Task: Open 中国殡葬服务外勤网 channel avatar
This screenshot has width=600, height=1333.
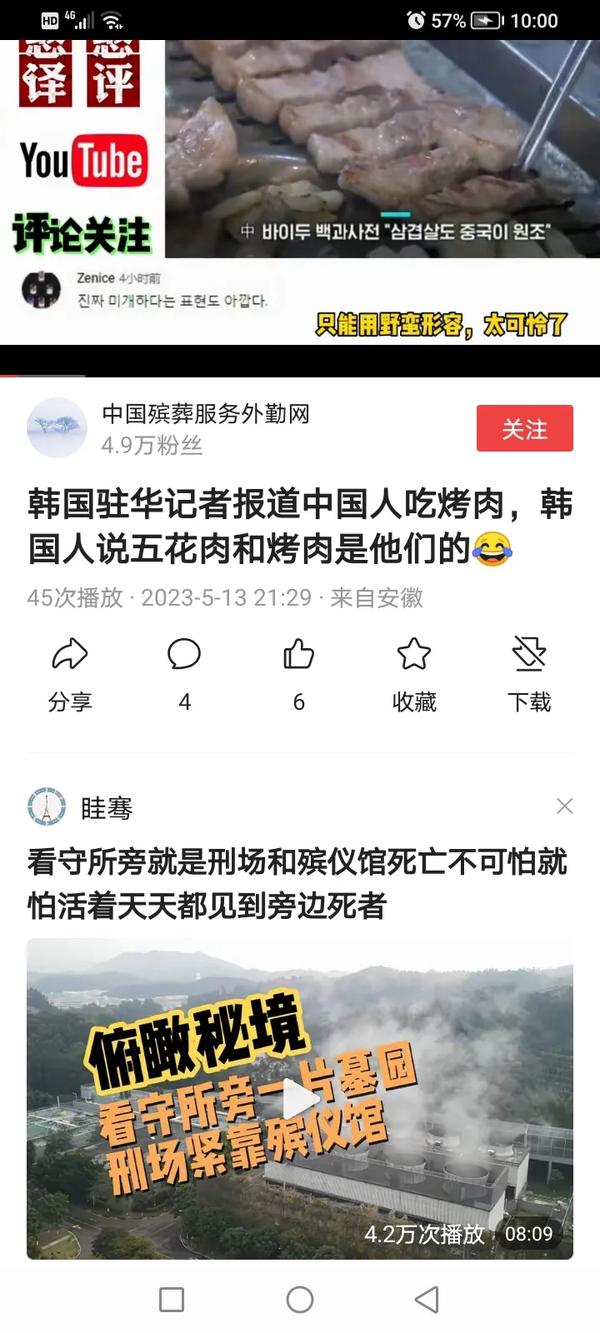Action: 57,428
